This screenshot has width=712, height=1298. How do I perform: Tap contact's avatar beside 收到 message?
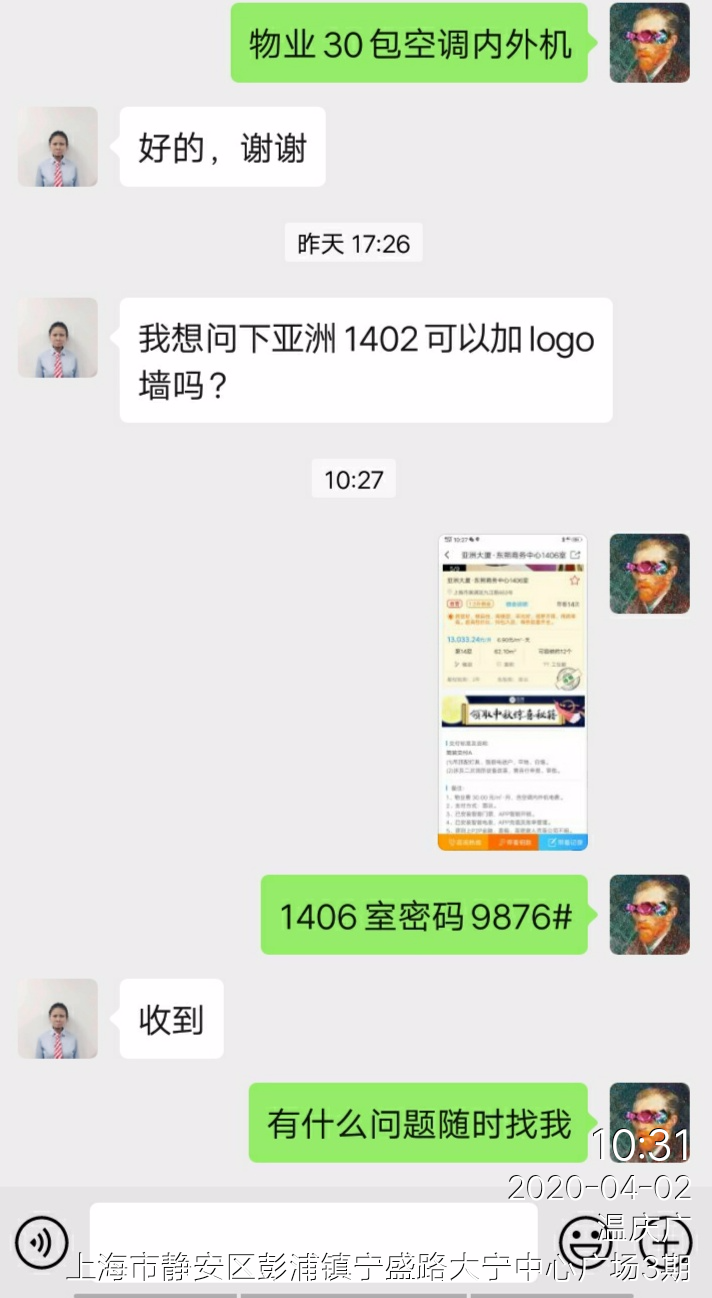point(58,1018)
